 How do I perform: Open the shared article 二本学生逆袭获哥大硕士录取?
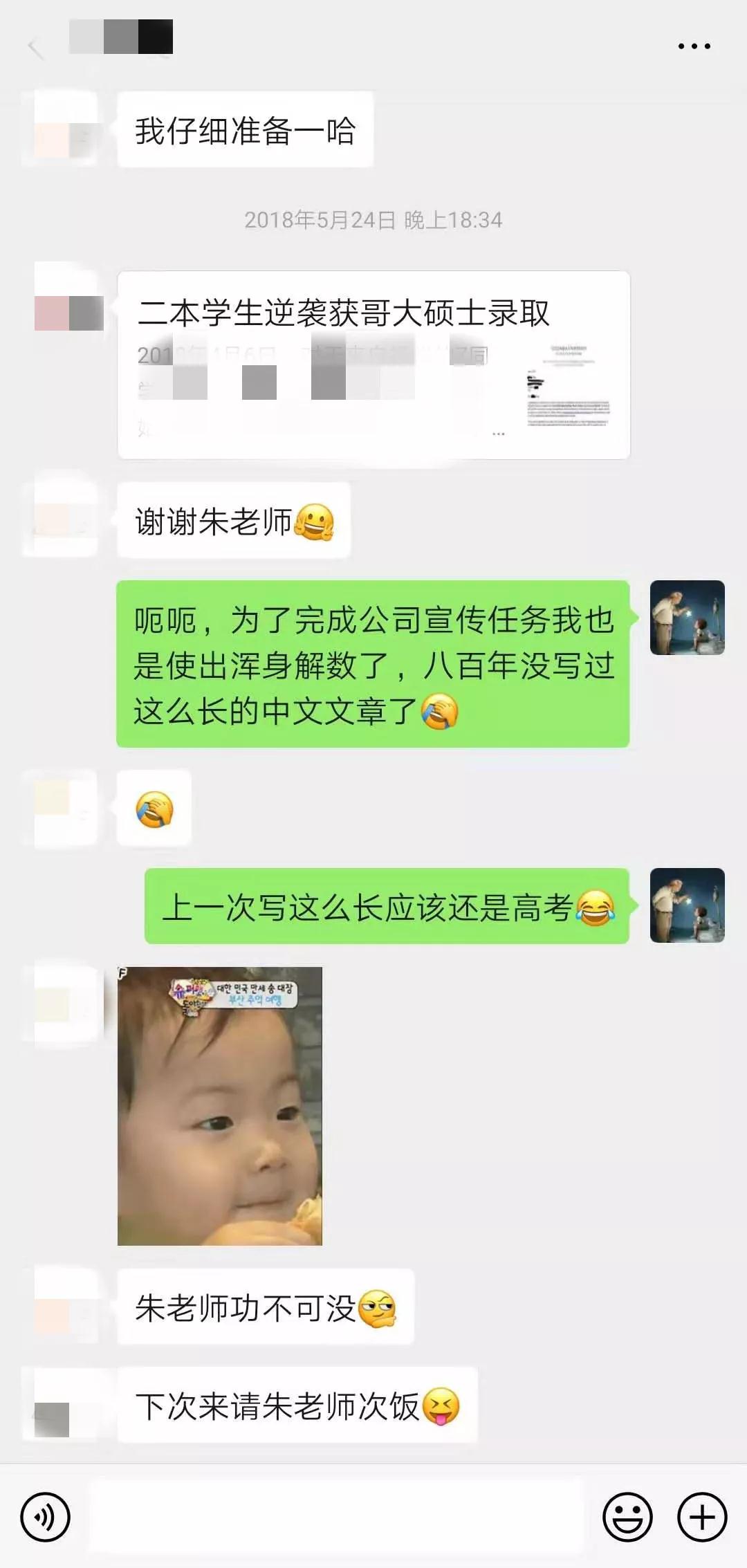click(373, 365)
